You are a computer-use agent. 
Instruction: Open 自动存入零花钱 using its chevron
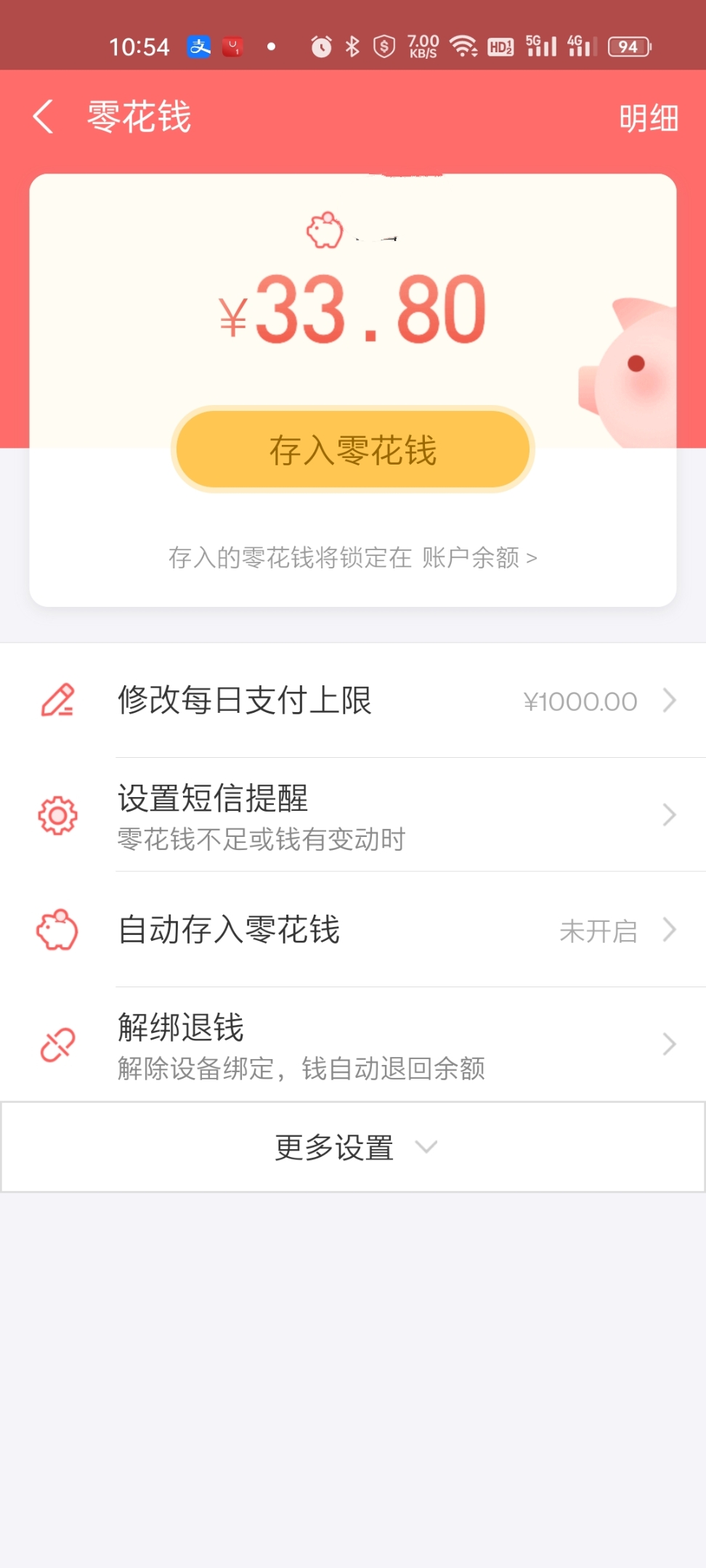[669, 930]
